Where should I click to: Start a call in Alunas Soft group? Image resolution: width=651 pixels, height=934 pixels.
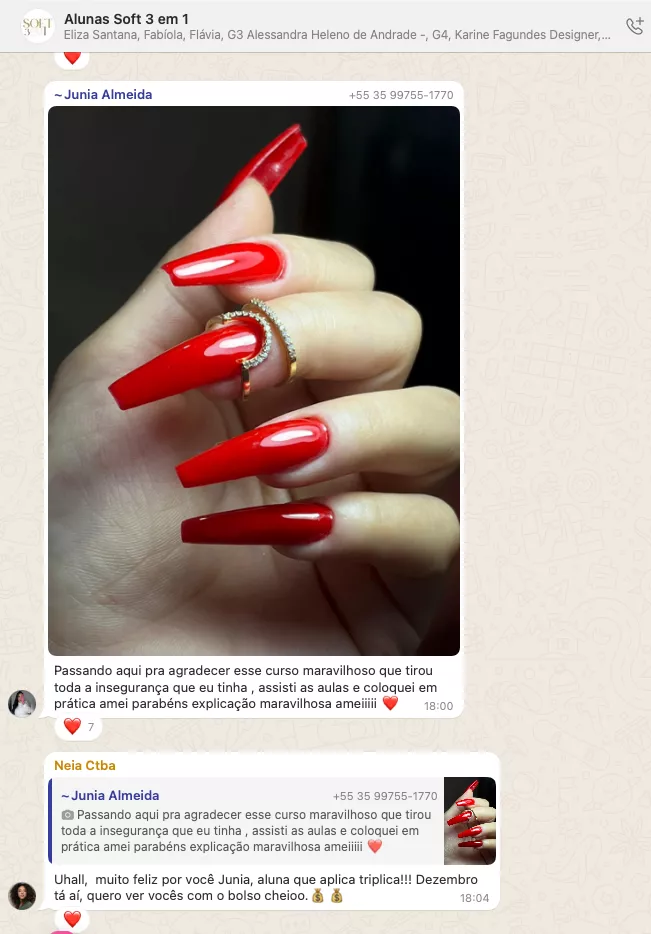(x=634, y=26)
